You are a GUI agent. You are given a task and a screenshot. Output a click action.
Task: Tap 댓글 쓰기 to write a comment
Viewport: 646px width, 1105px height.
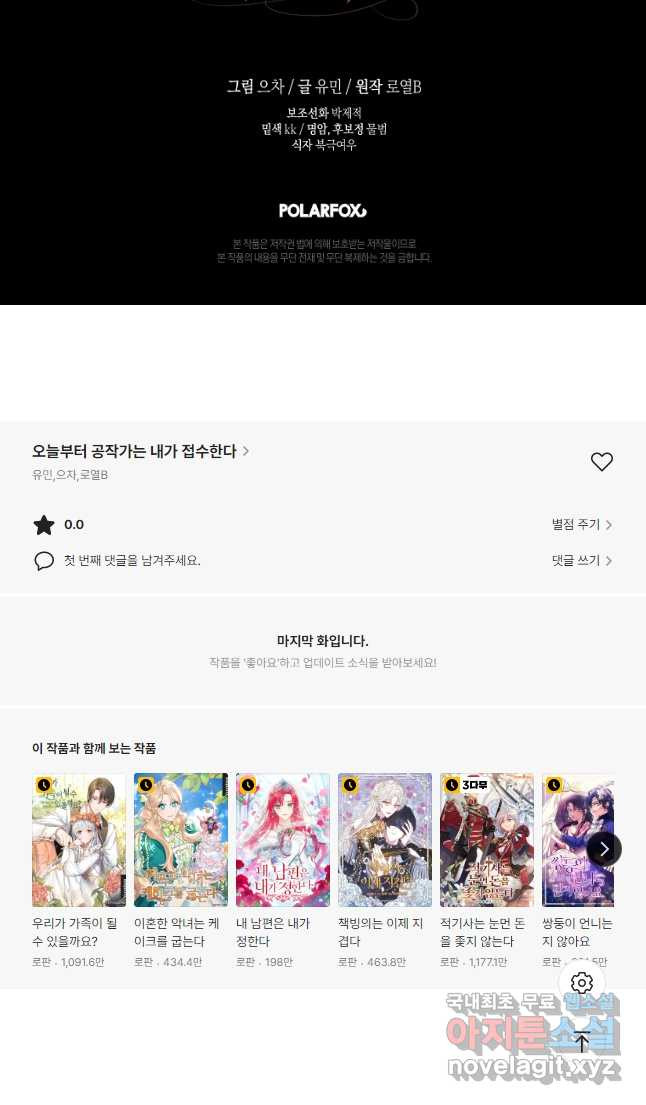(581, 560)
